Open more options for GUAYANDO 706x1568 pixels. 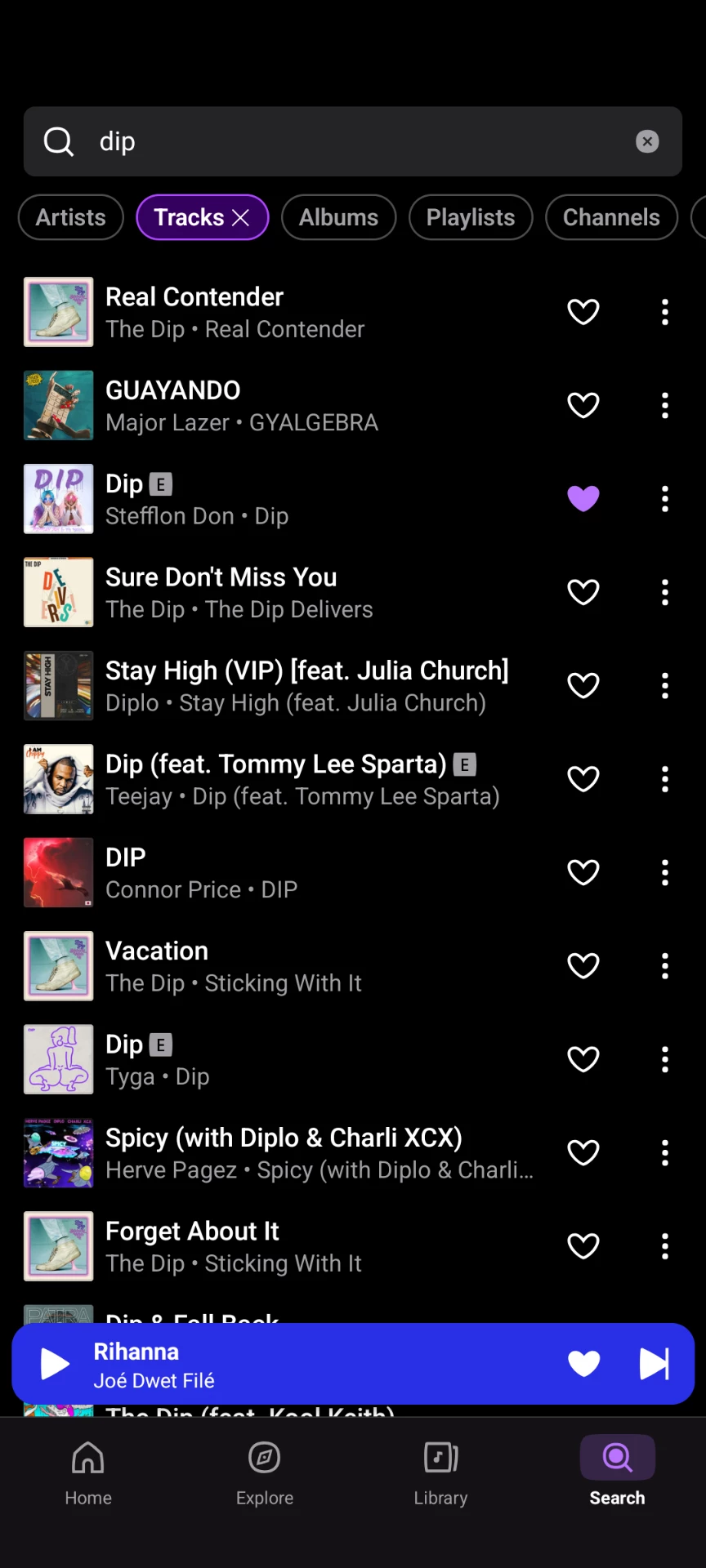(x=665, y=405)
